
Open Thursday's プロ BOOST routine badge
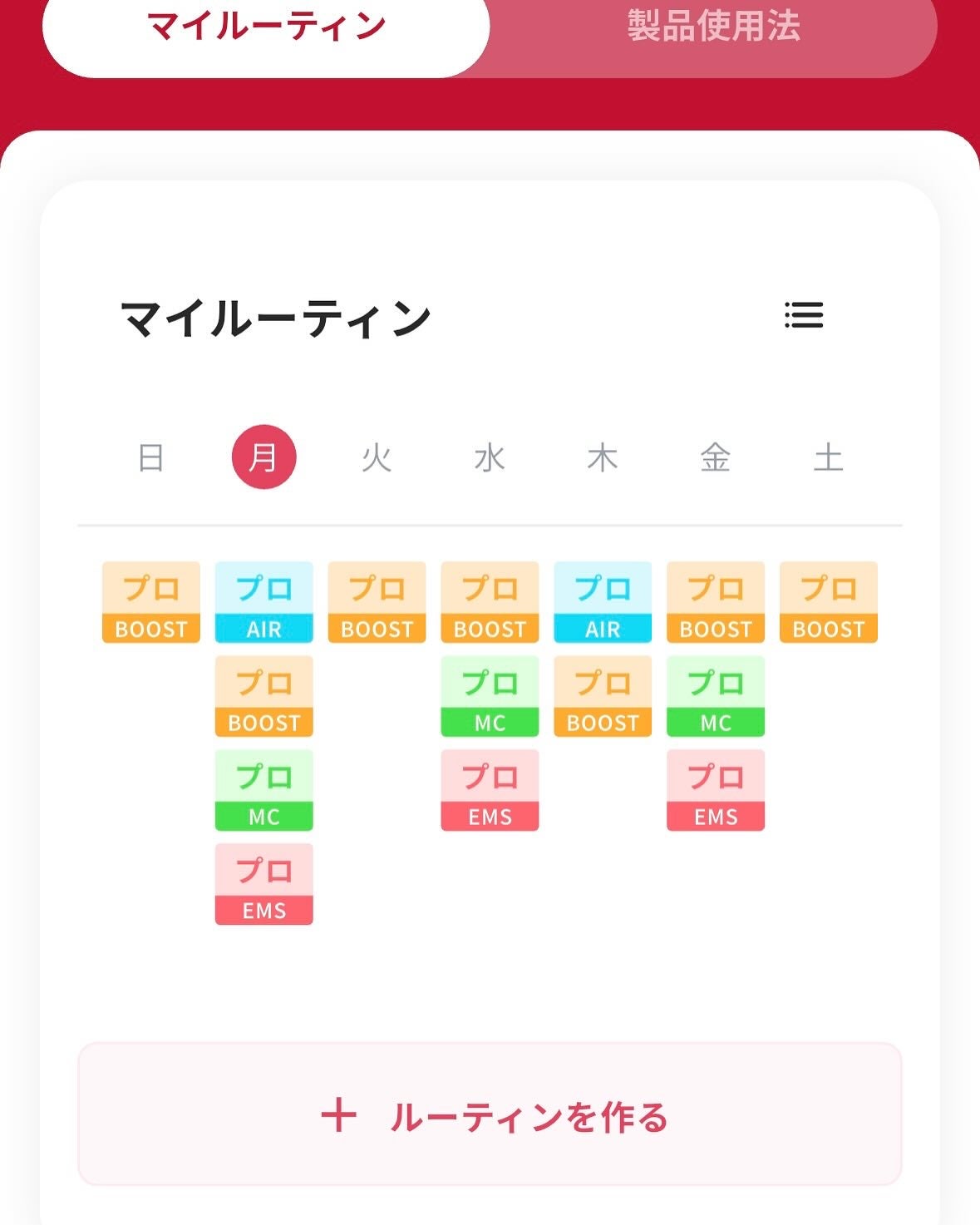603,694
